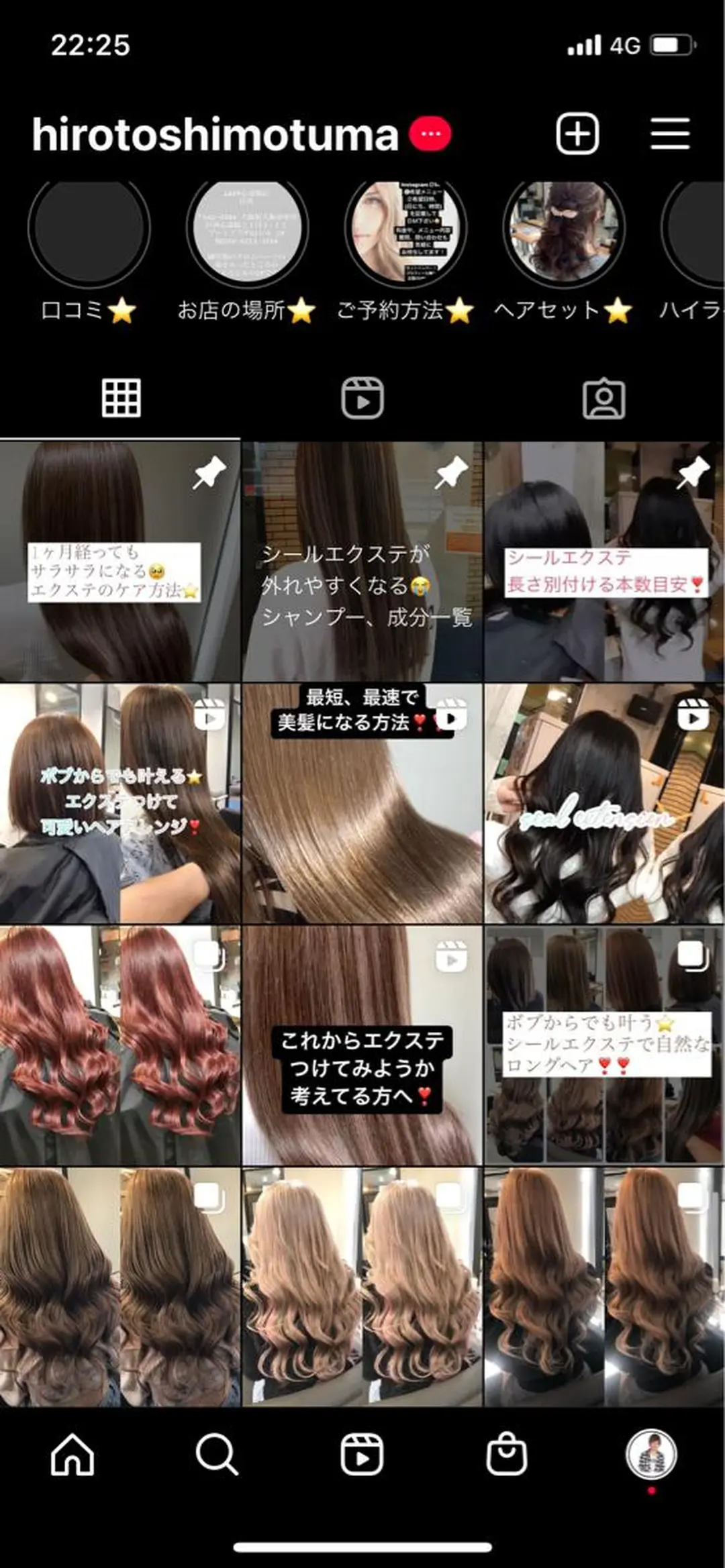Create a new post with the plus icon
The image size is (725, 1568).
577,134
